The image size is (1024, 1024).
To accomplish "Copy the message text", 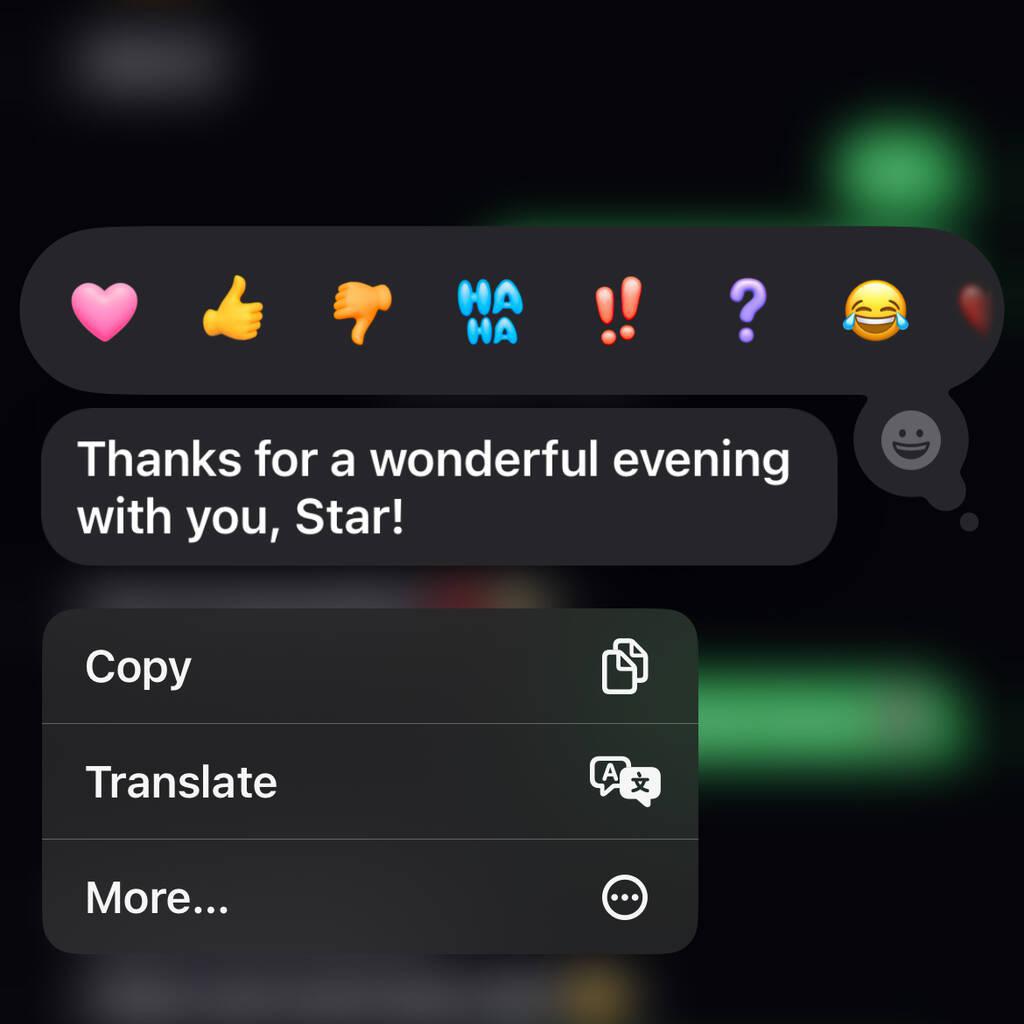I will tap(369, 667).
